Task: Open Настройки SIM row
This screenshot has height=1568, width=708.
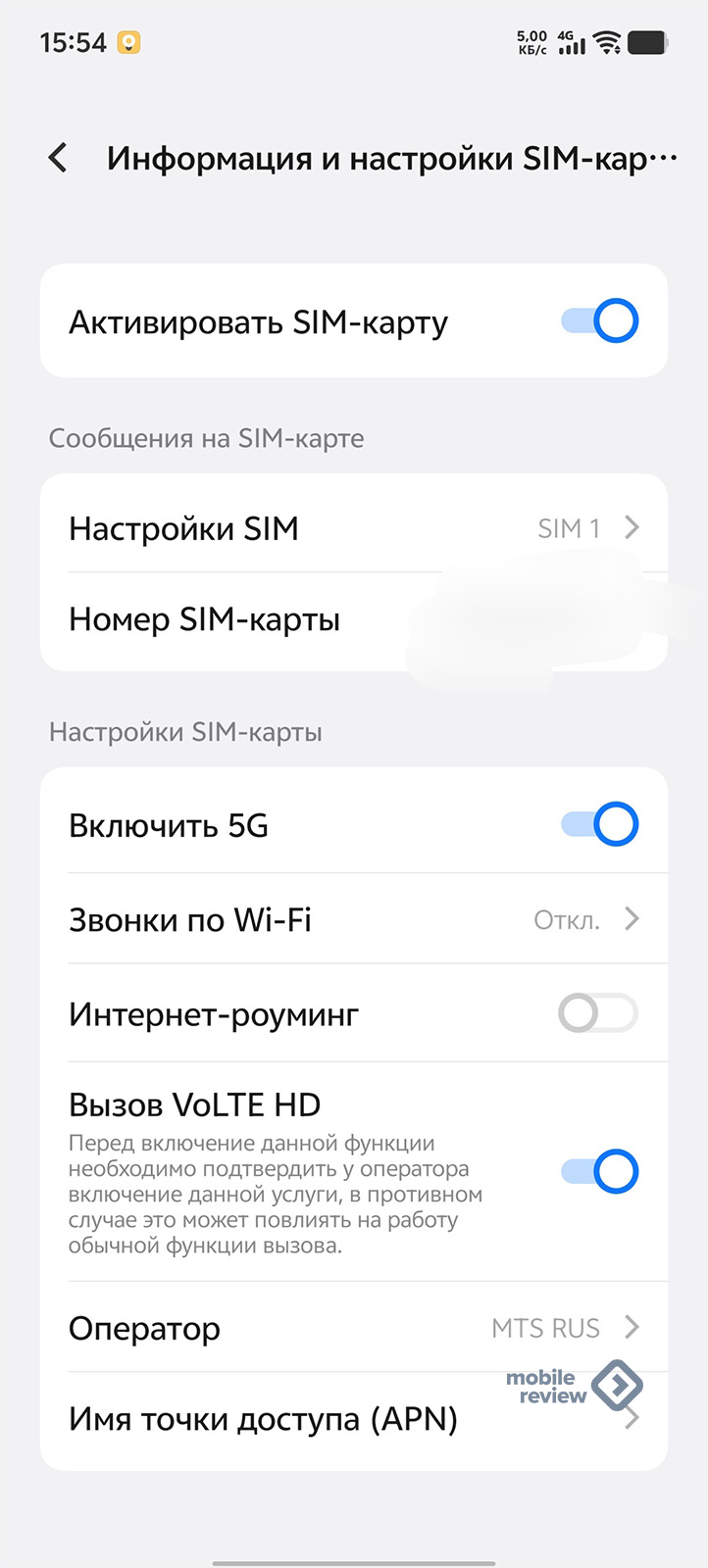Action: pyautogui.click(x=354, y=527)
